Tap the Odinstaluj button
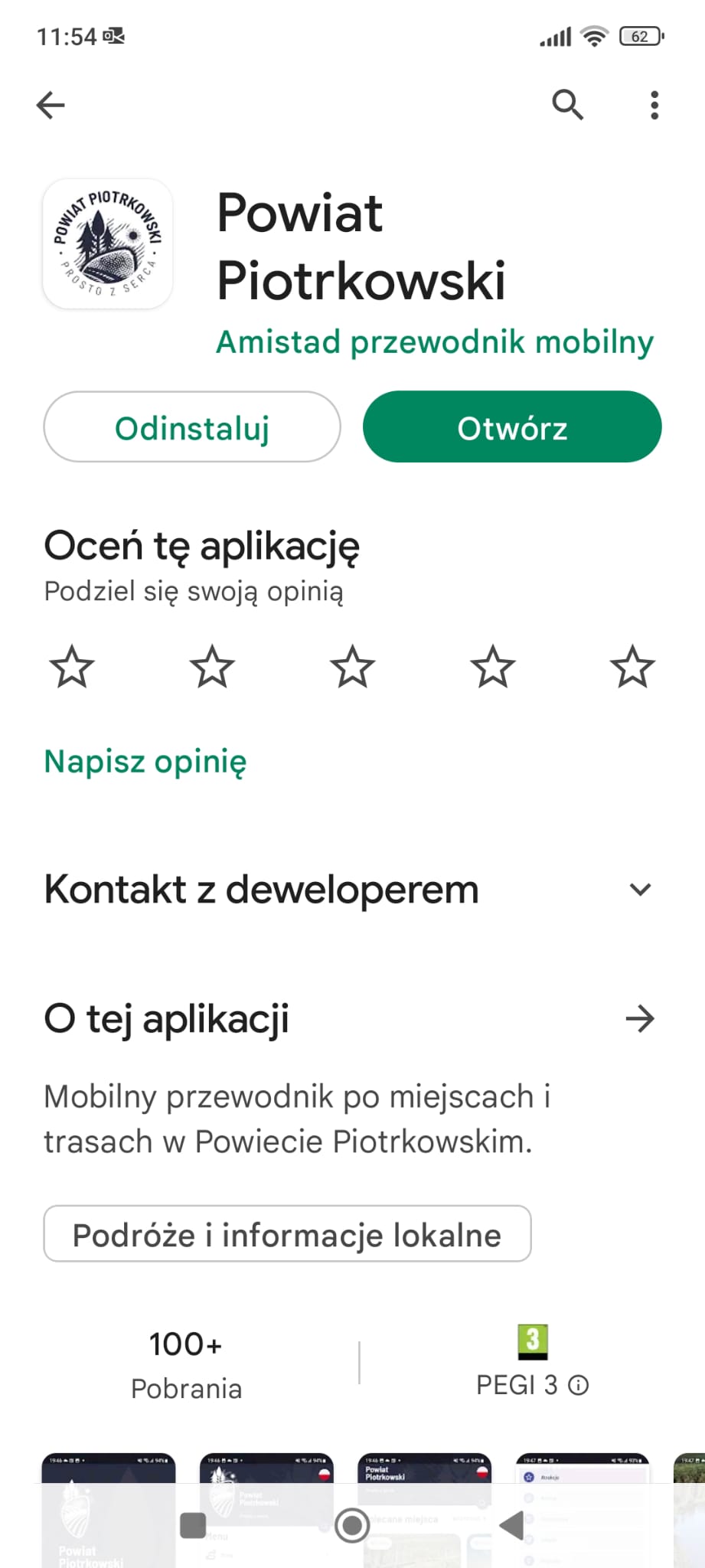 (x=192, y=427)
